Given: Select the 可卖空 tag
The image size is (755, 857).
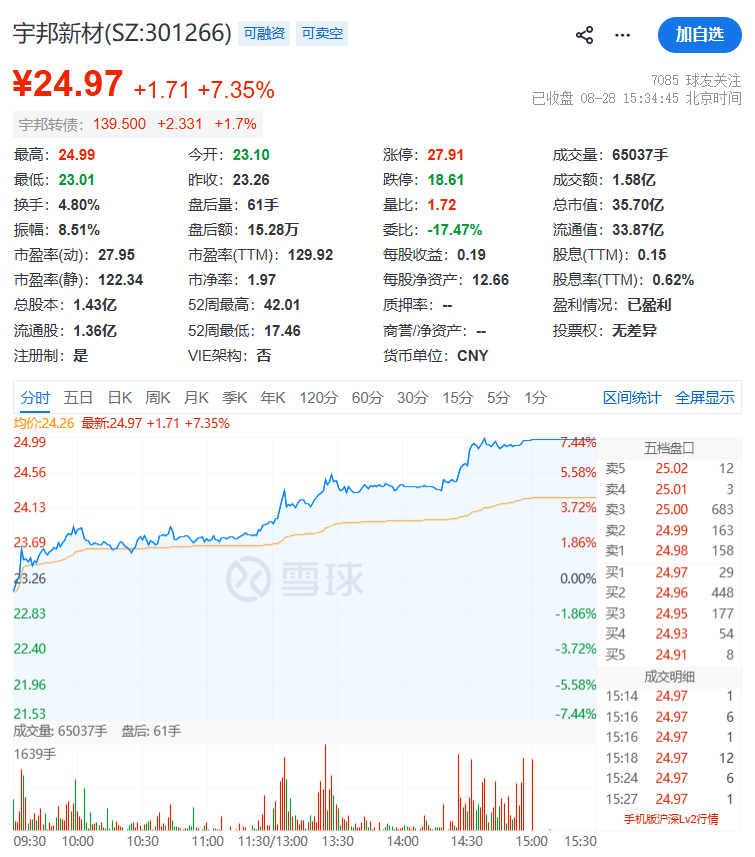Looking at the screenshot, I should [322, 33].
